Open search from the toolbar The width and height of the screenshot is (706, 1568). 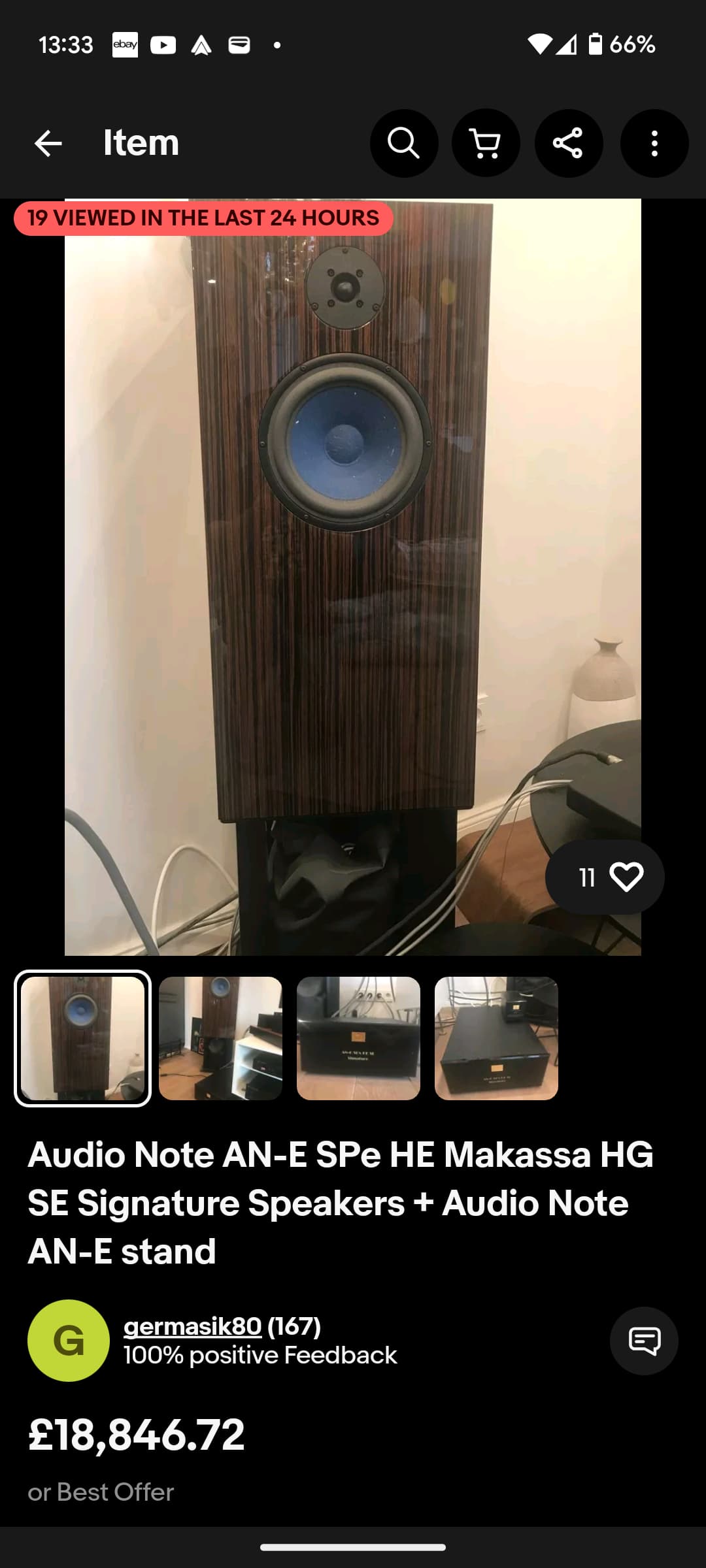[404, 143]
